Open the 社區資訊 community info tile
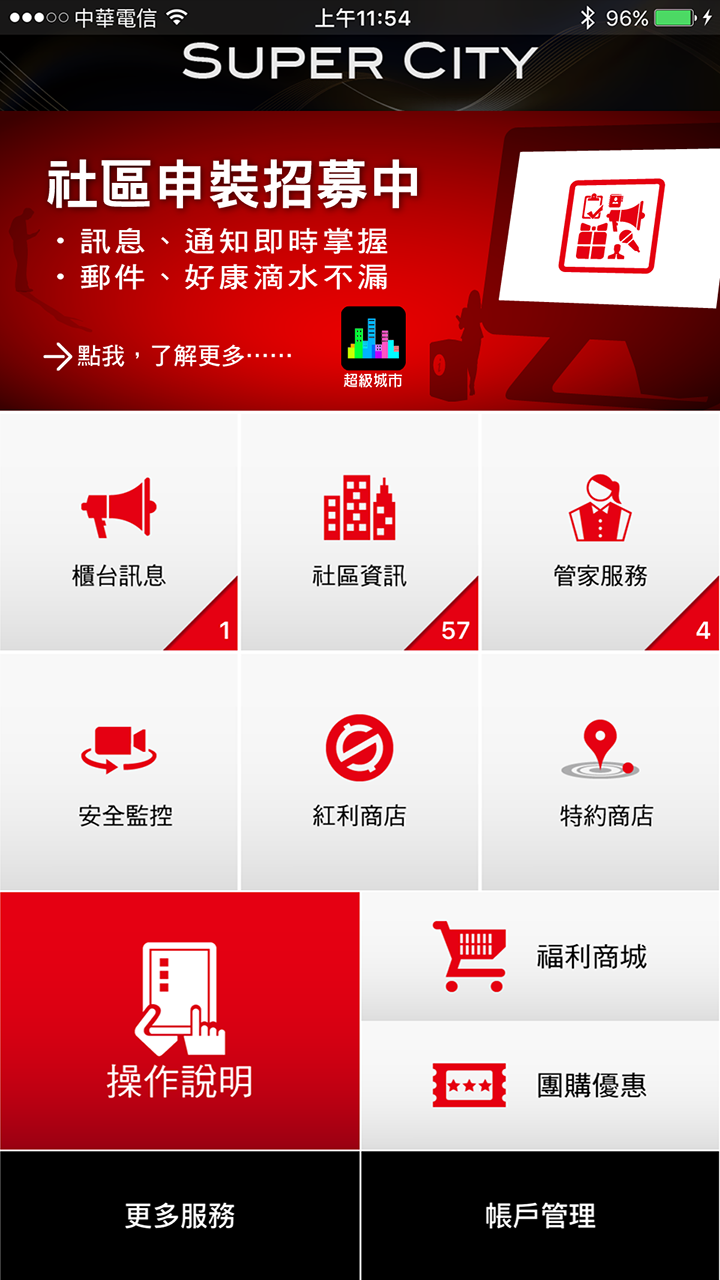This screenshot has width=720, height=1280. 359,532
